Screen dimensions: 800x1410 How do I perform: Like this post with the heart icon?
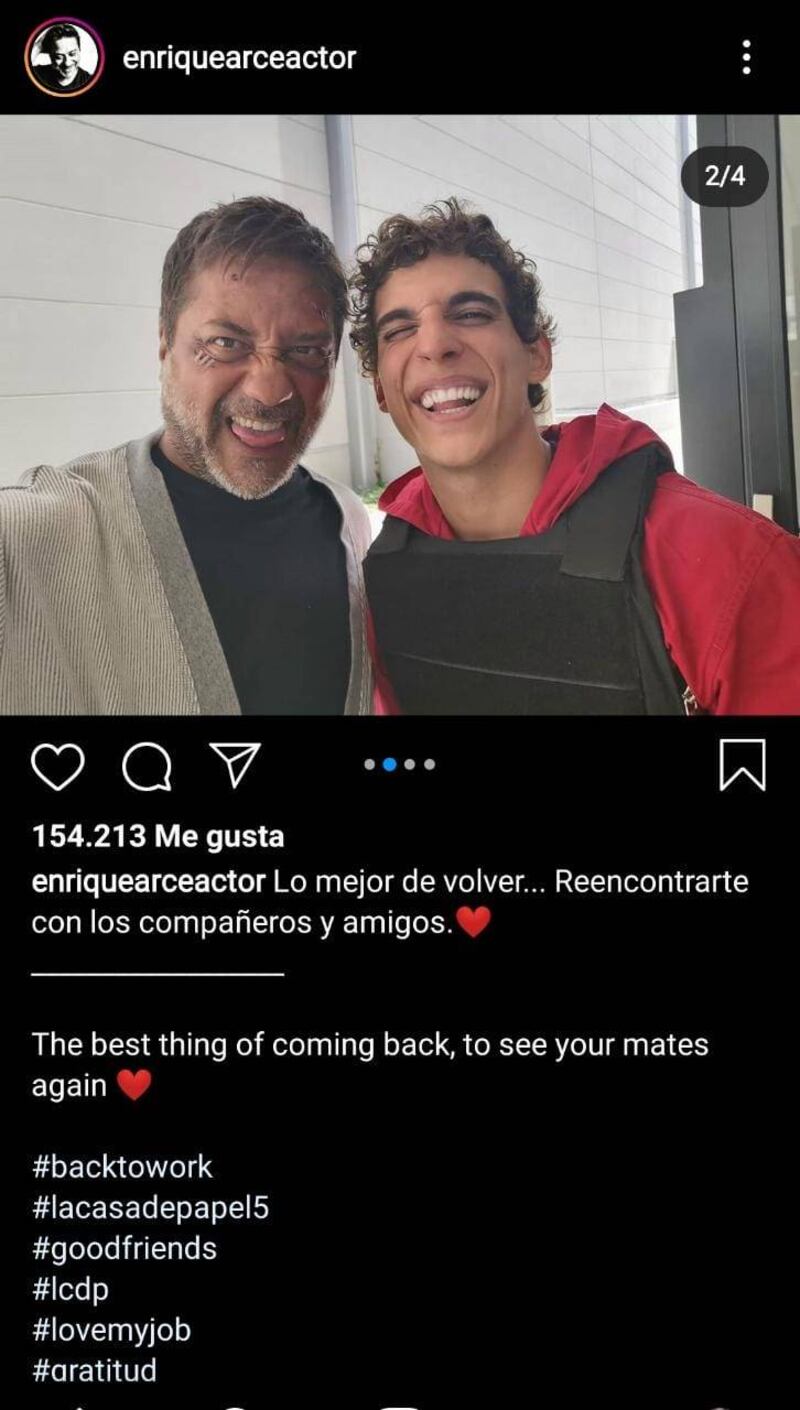click(57, 767)
